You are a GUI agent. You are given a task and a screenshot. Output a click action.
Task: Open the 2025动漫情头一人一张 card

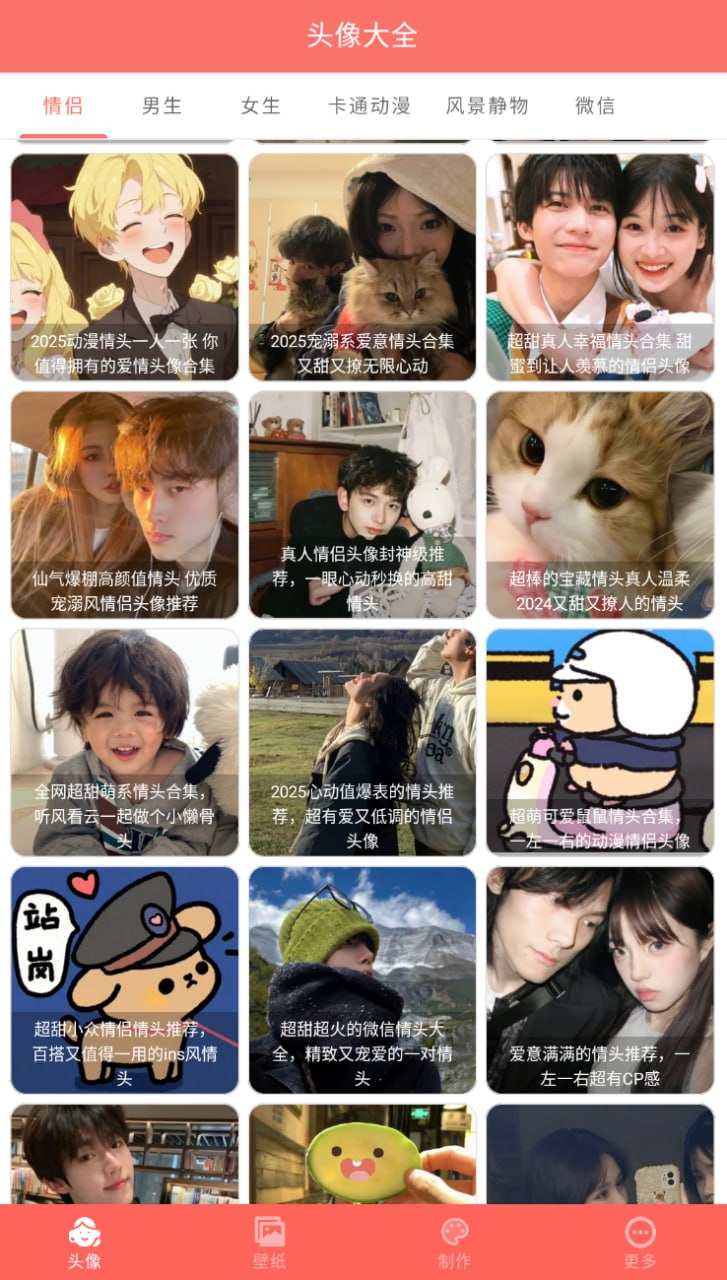click(125, 267)
